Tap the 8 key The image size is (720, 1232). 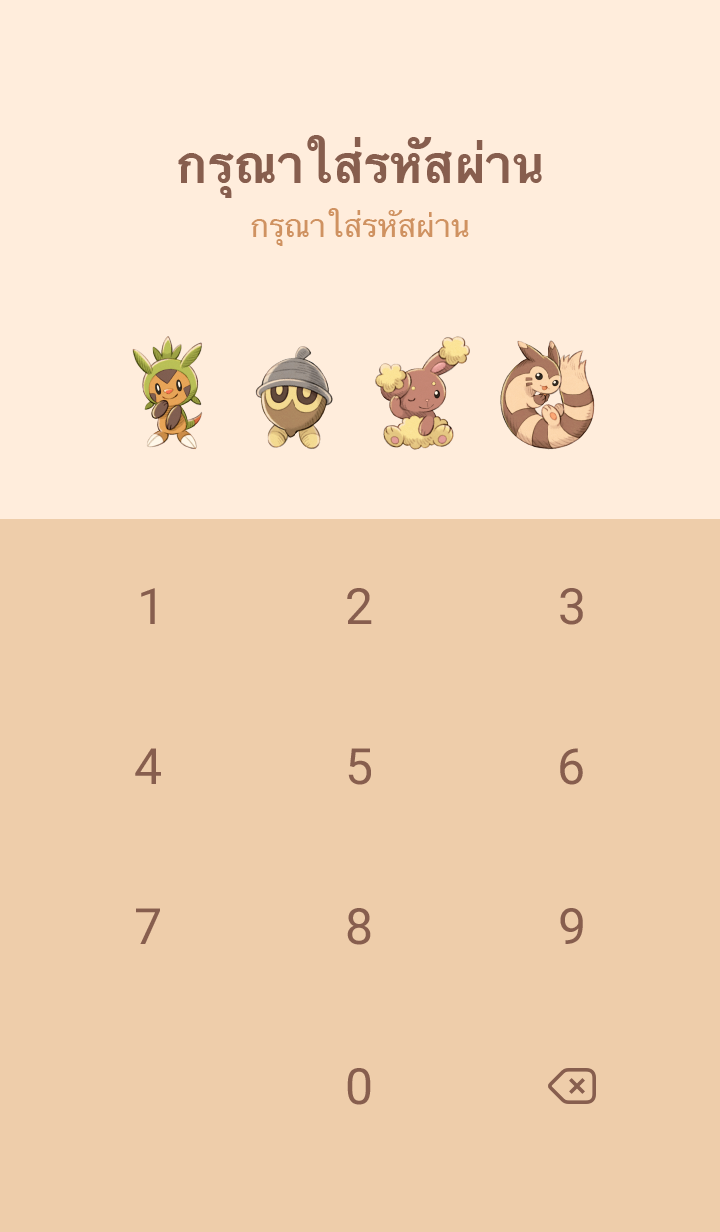tap(359, 927)
